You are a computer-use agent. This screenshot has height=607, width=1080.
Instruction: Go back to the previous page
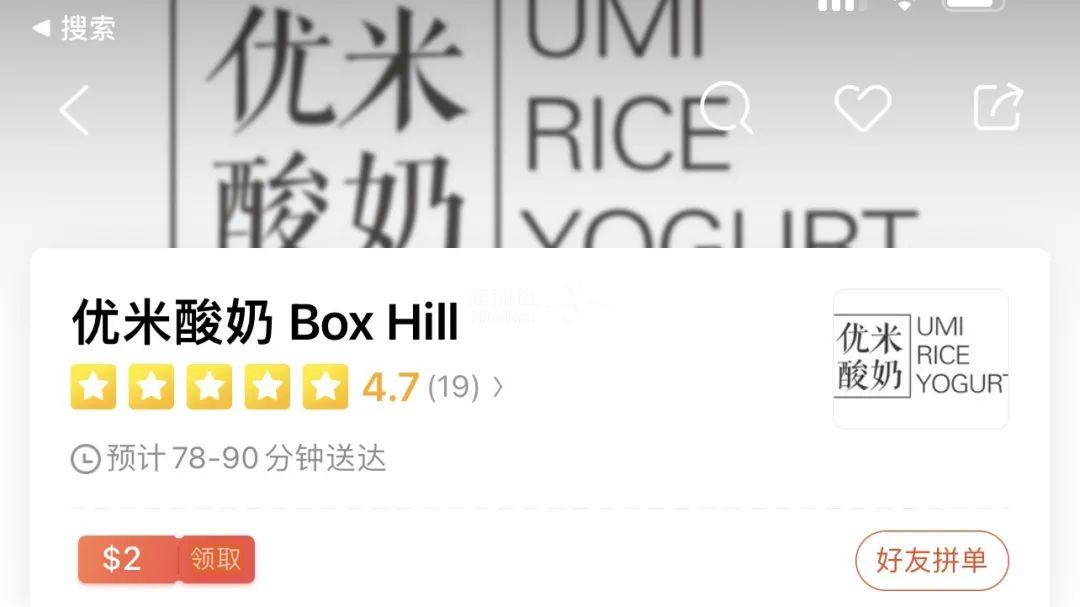[75, 110]
